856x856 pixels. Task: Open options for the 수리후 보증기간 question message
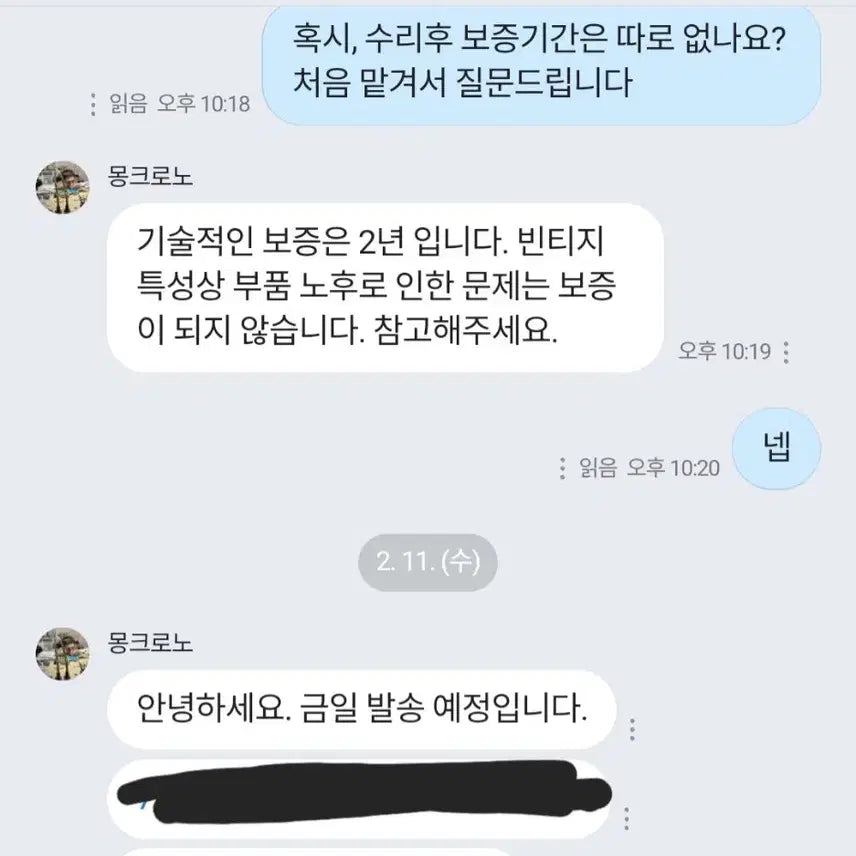tap(94, 104)
